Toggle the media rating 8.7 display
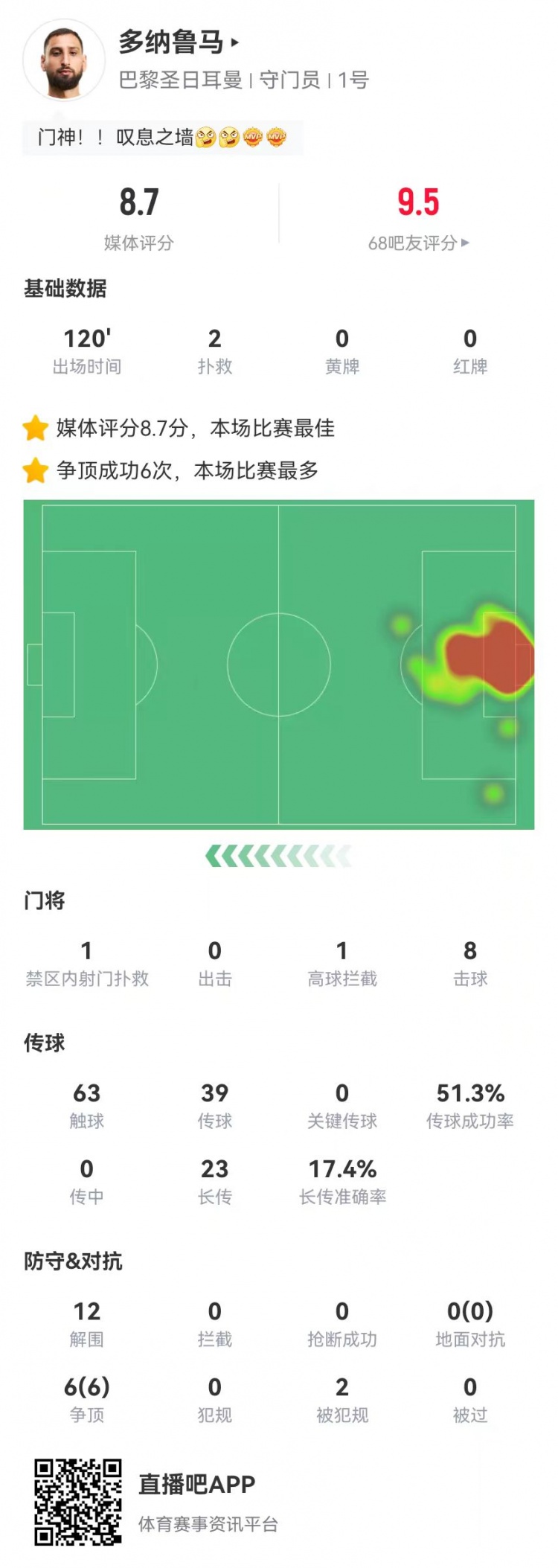Viewport: 558px width, 1568px height. 137,202
